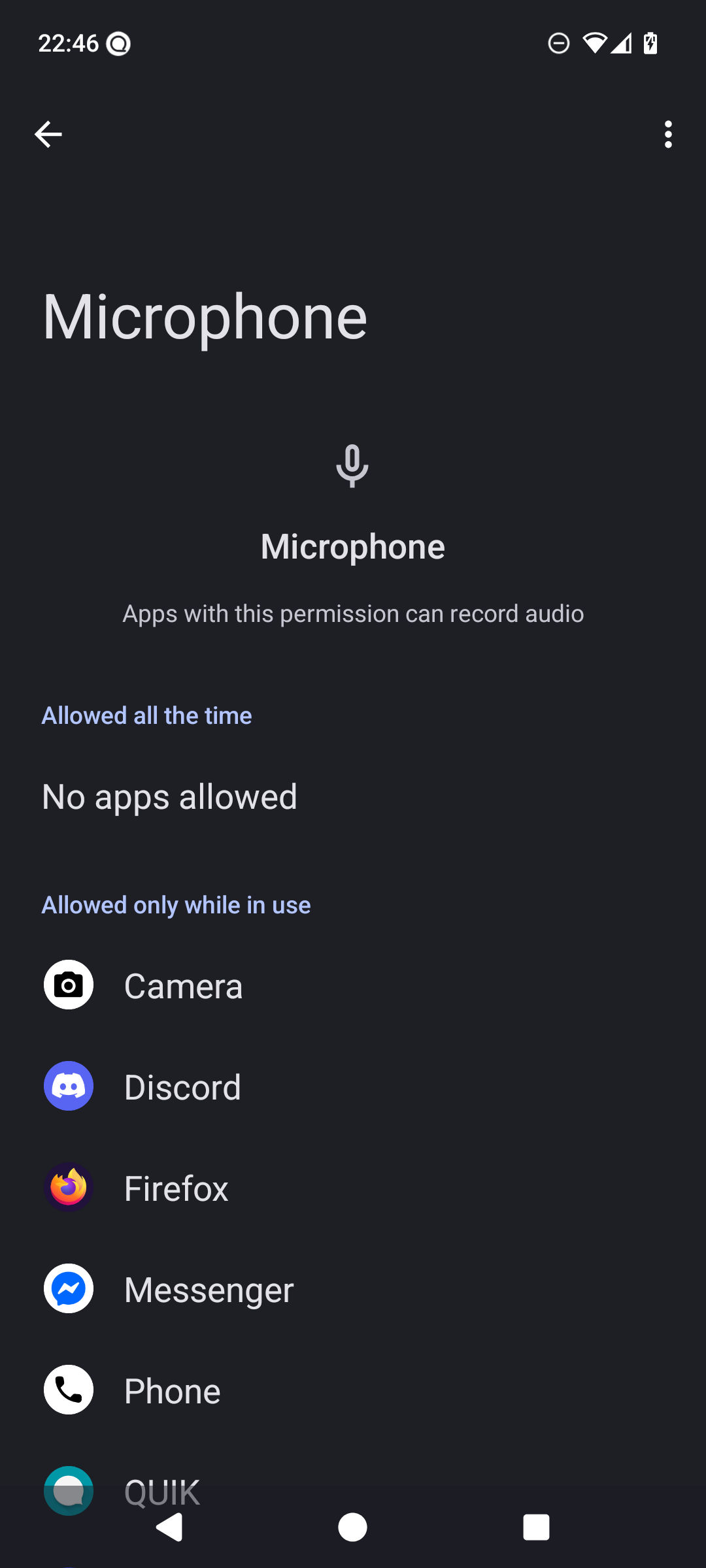
Task: Open Camera microphone permission
Action: tap(353, 985)
